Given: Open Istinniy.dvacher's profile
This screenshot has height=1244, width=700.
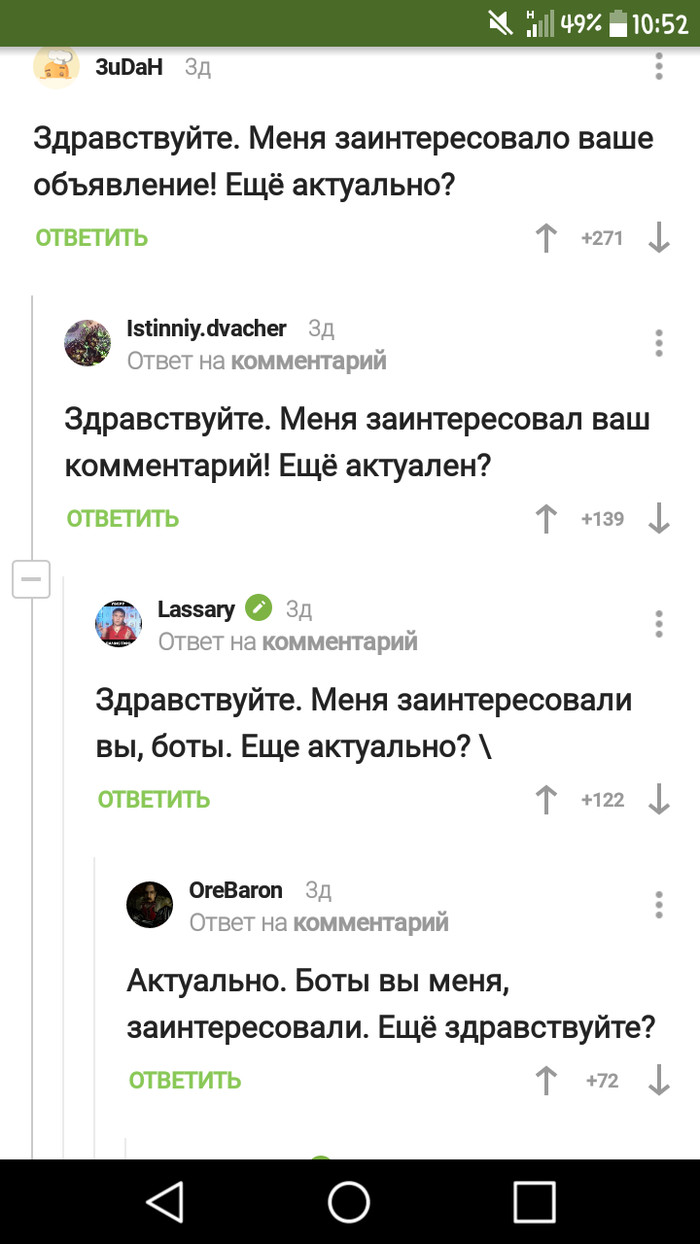Looking at the screenshot, I should tap(206, 328).
